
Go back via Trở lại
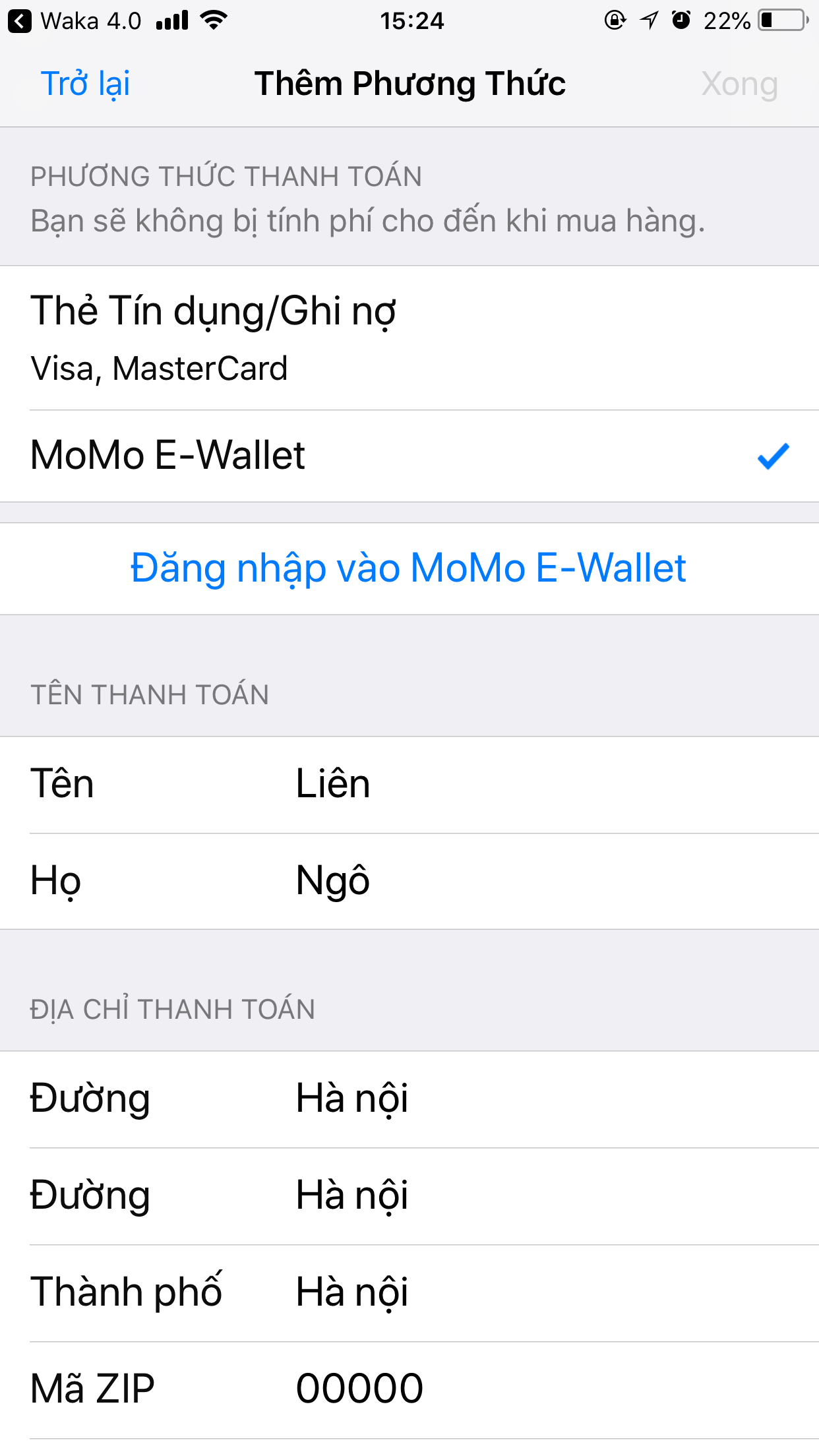click(85, 84)
